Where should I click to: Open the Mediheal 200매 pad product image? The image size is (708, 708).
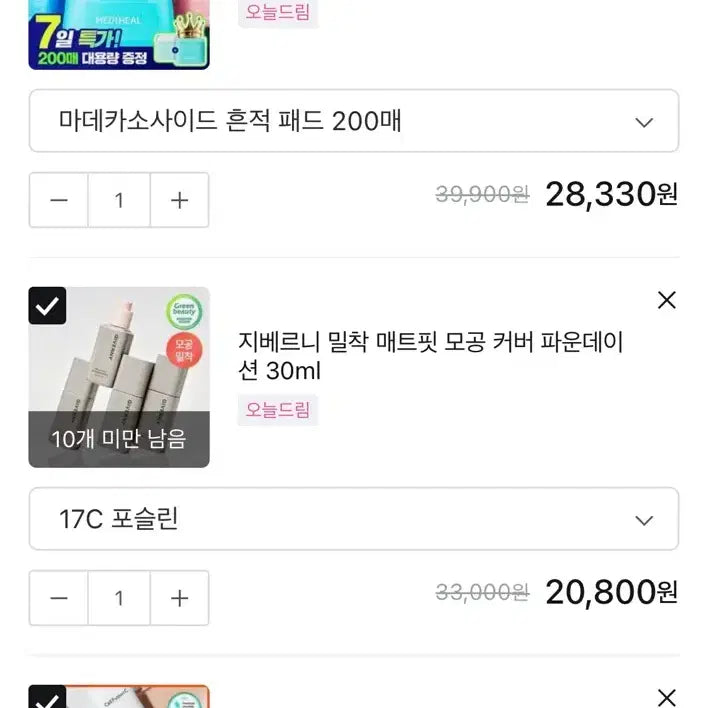click(x=119, y=35)
